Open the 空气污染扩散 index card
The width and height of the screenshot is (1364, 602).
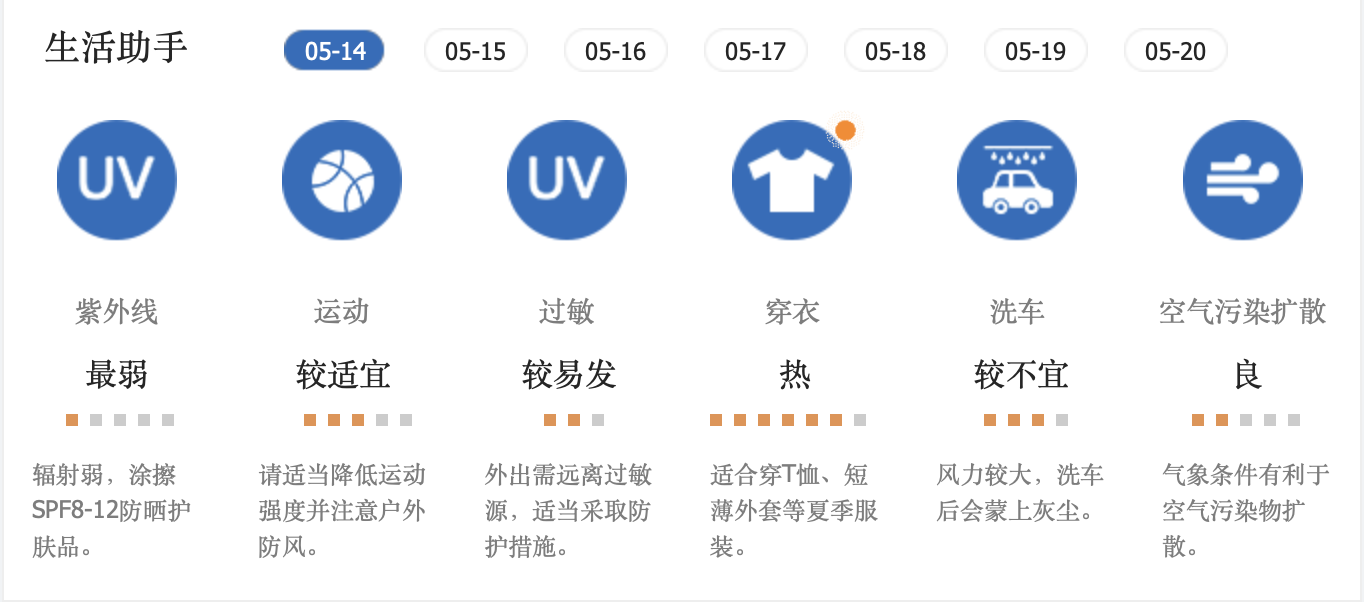(1243, 181)
